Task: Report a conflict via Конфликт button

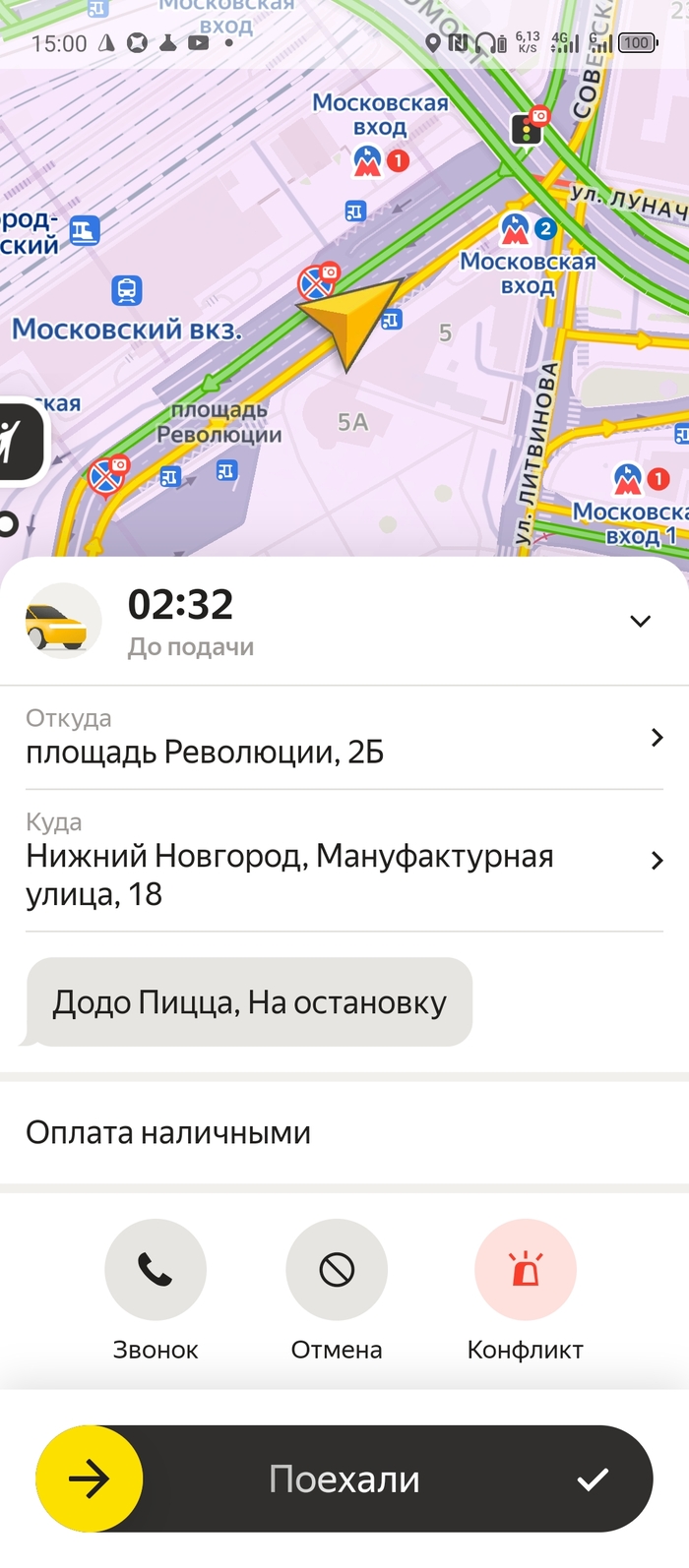Action: pos(525,1271)
